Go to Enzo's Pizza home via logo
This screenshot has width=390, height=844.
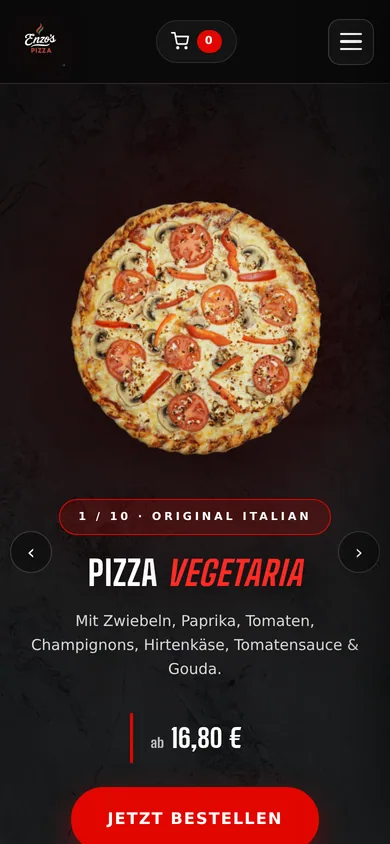pos(40,39)
